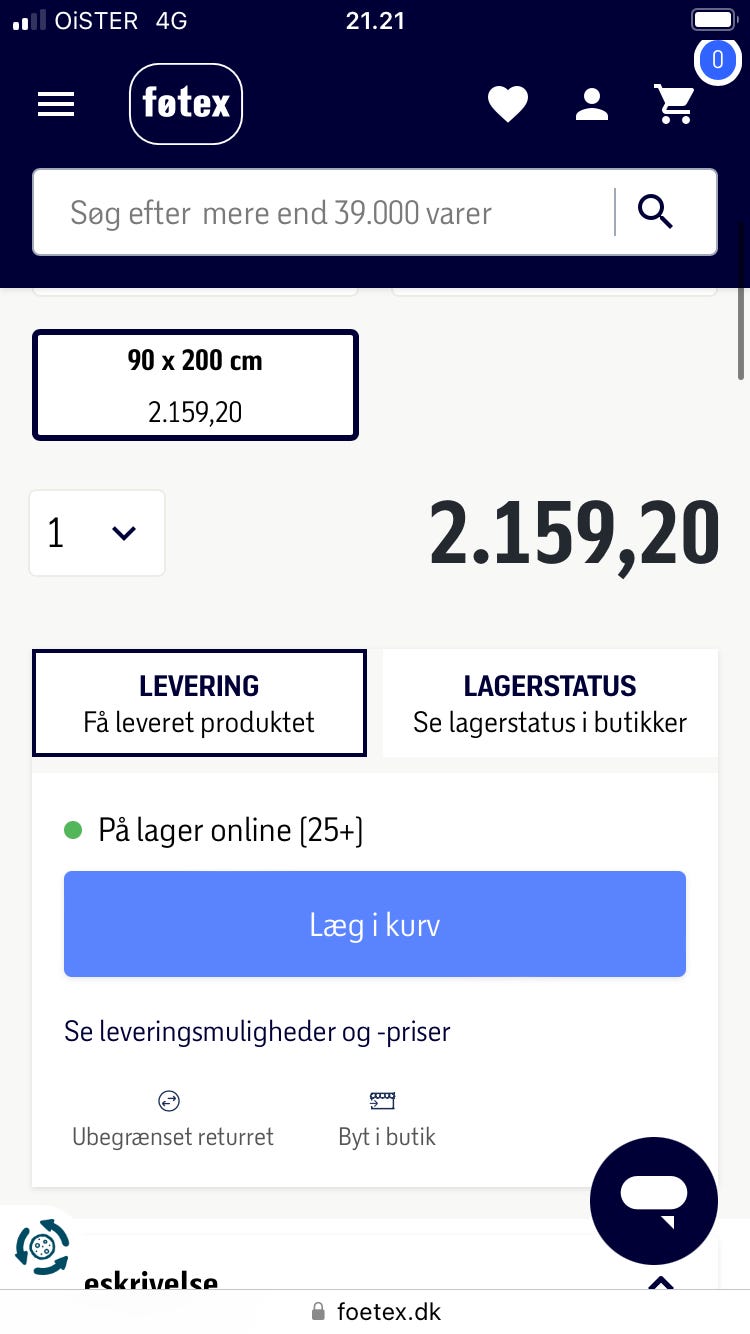Viewport: 750px width, 1334px height.
Task: Switch to the Levering tab
Action: tap(199, 704)
